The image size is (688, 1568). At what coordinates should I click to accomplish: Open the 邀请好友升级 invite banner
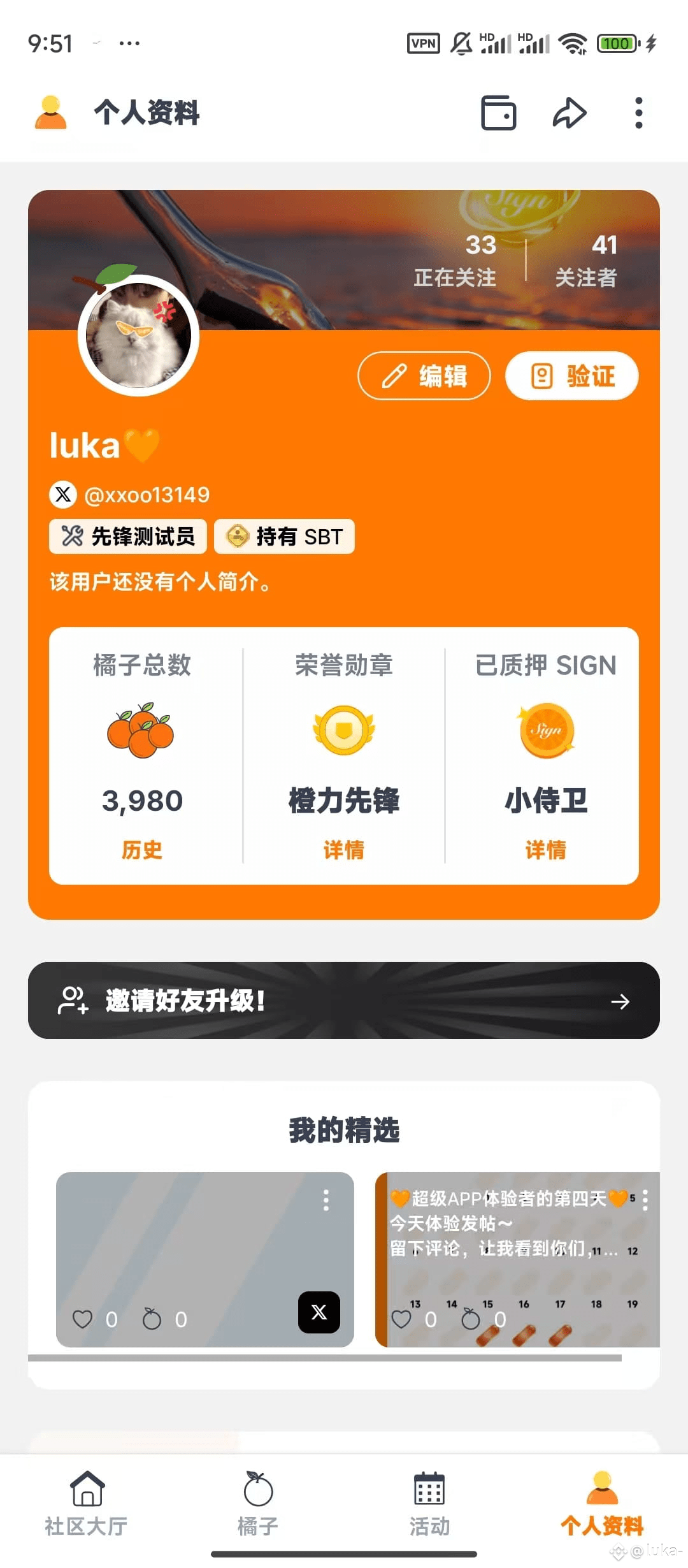coord(344,1001)
